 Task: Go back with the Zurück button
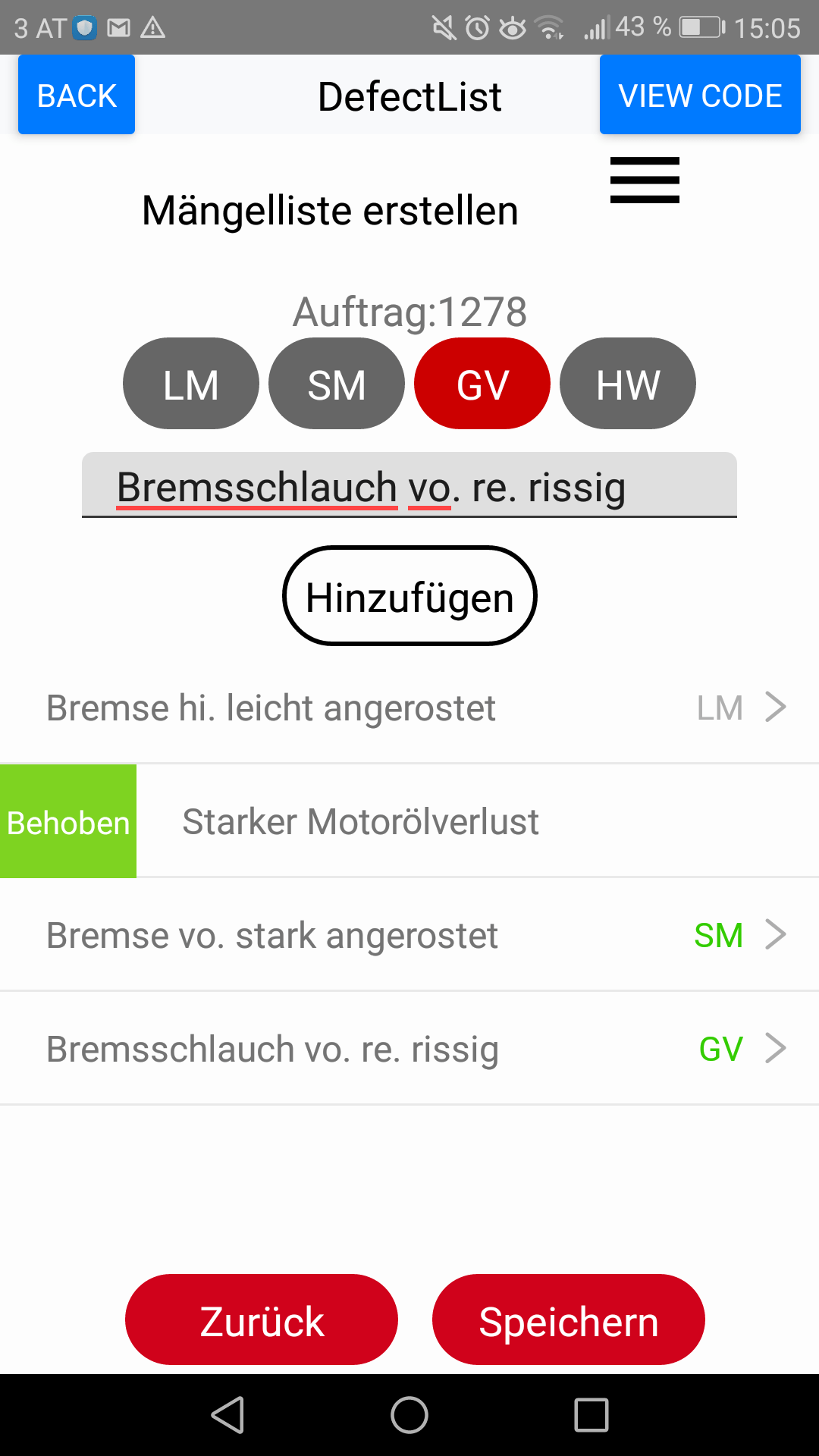pyautogui.click(x=262, y=1319)
